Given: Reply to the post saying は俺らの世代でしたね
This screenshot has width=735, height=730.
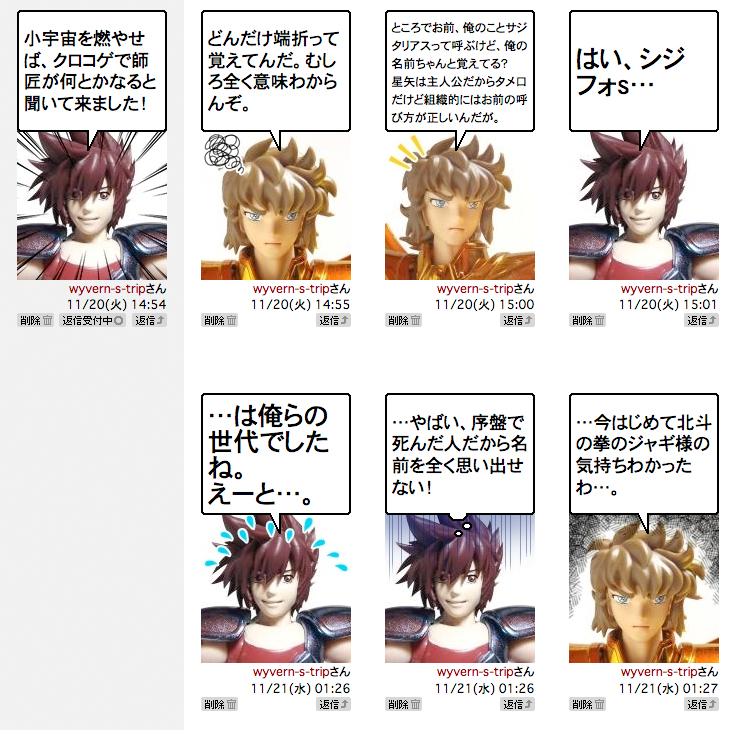Looking at the screenshot, I should pos(333,704).
